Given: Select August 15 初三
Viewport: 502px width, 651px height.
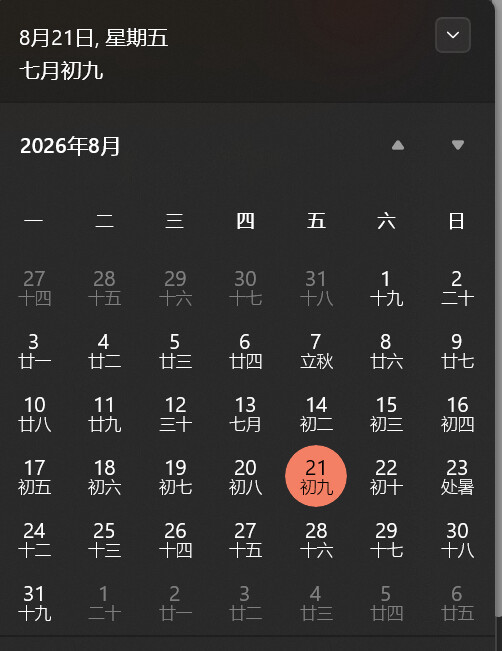Looking at the screenshot, I should [386, 414].
